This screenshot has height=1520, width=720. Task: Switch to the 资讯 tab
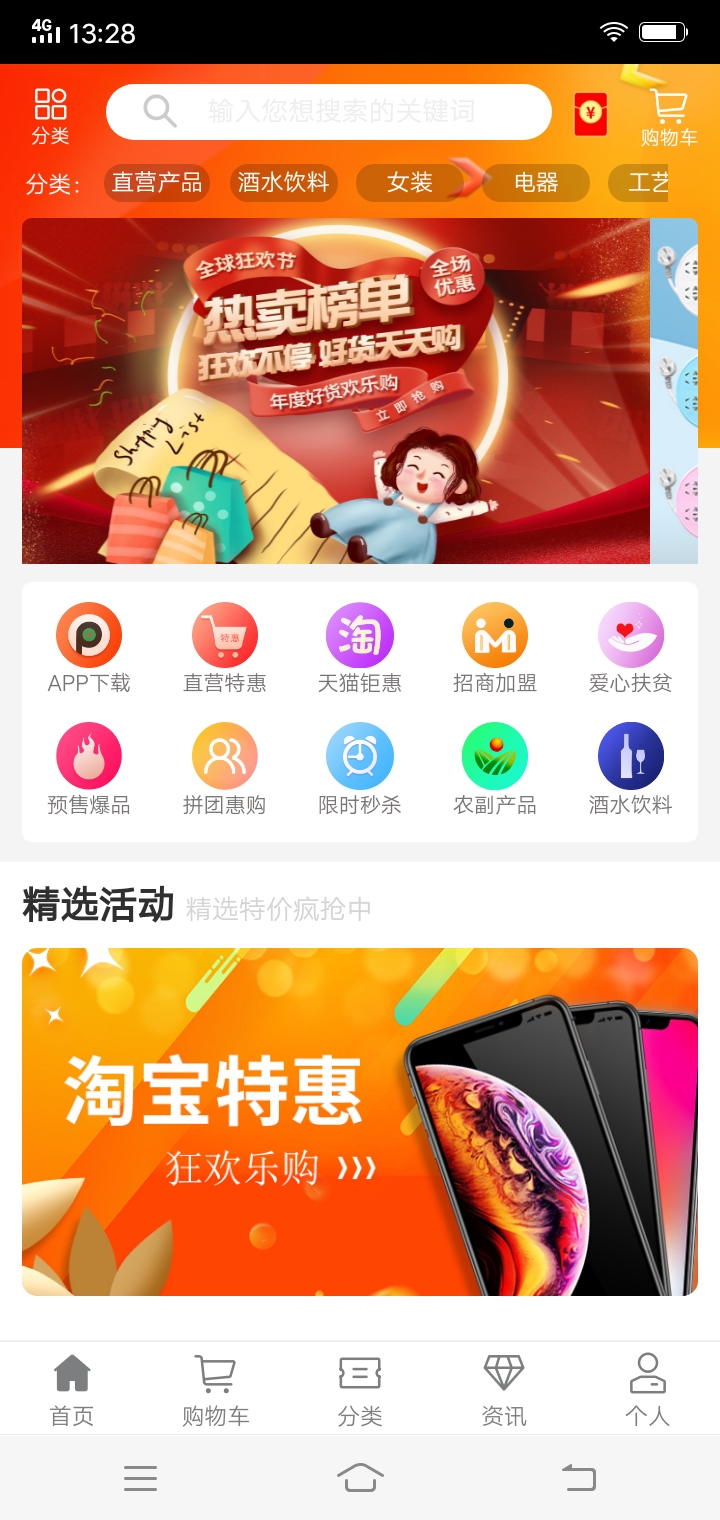(x=504, y=1390)
